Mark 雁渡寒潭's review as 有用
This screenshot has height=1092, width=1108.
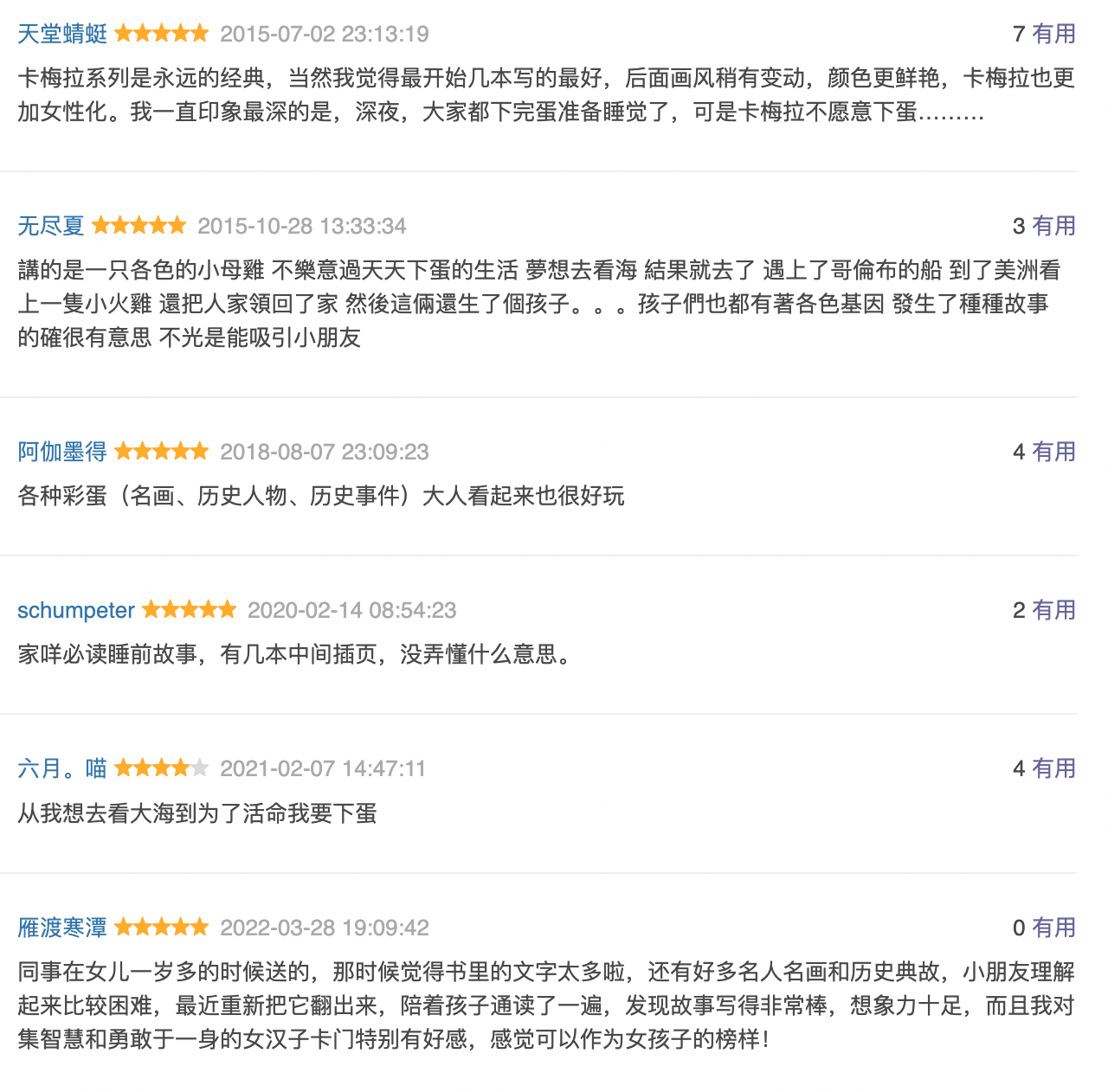tap(1053, 928)
